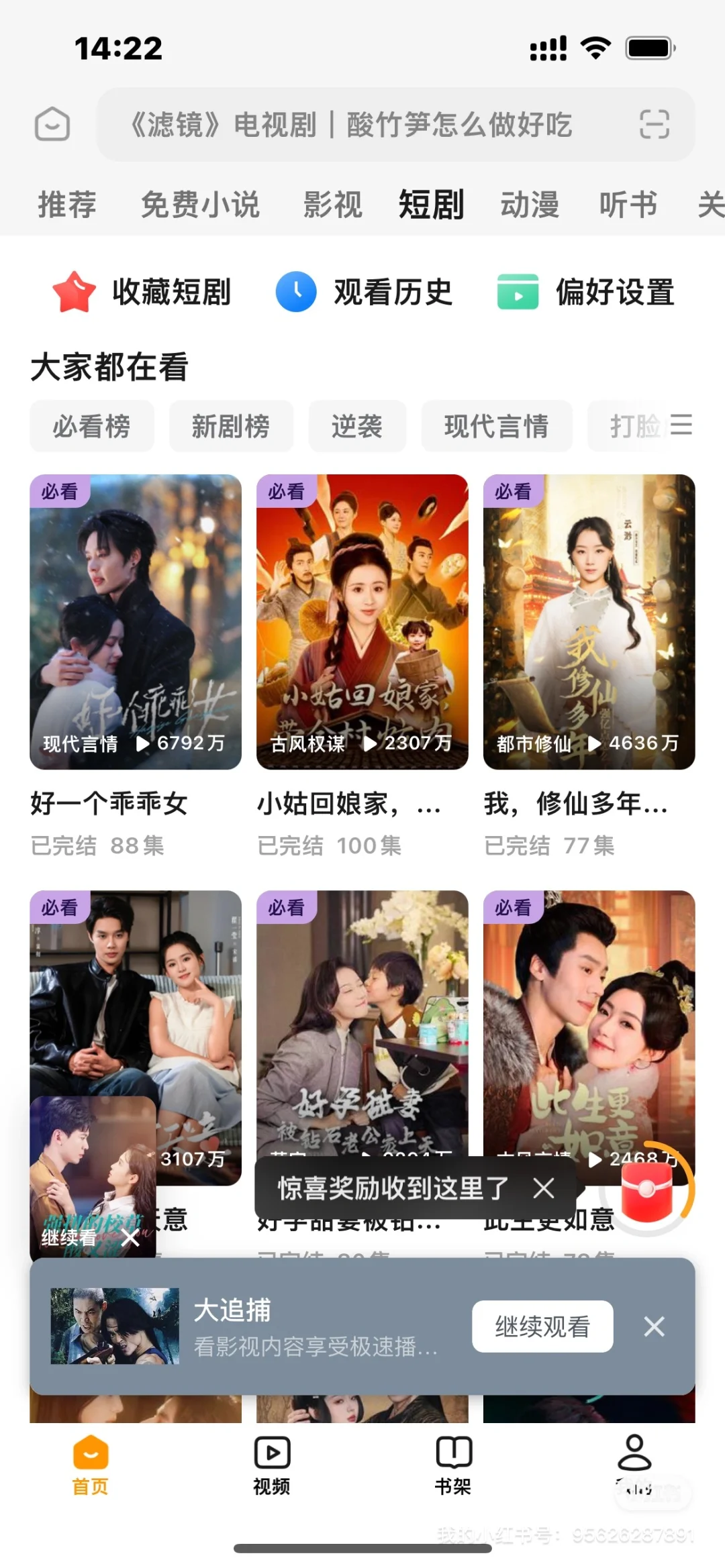Open 偏好设置 preferences

(586, 292)
